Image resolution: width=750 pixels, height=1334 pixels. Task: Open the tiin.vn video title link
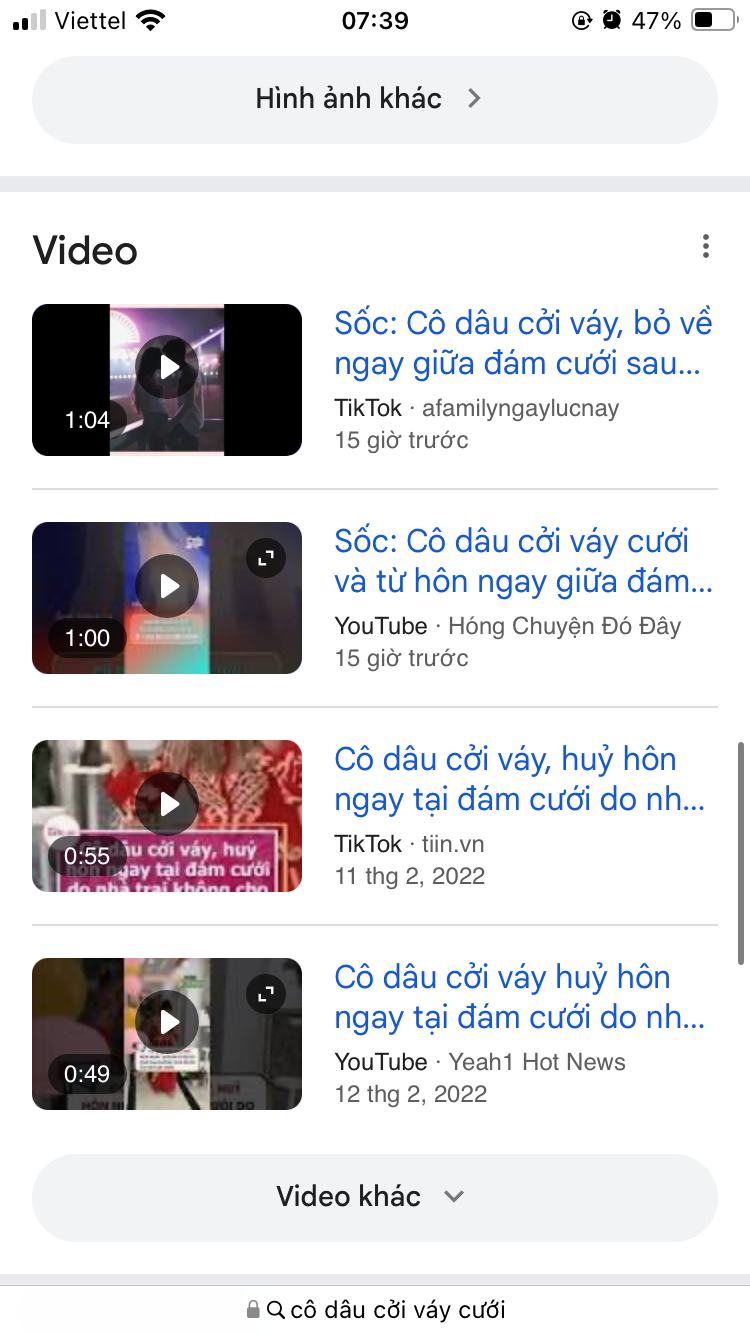click(520, 780)
